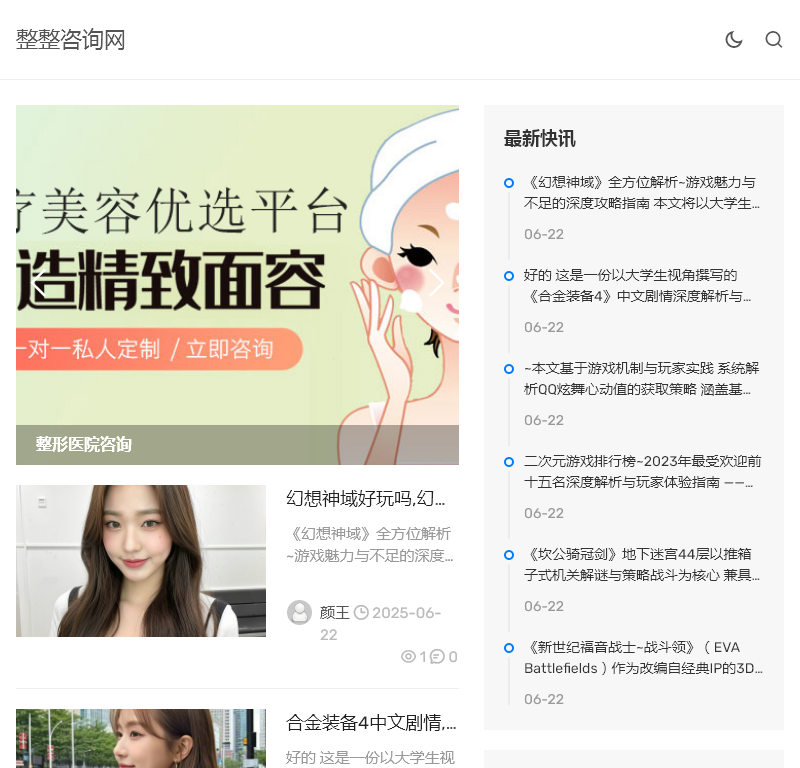Go to the 整整咨询网 homepage
The width and height of the screenshot is (800, 768).
point(70,40)
